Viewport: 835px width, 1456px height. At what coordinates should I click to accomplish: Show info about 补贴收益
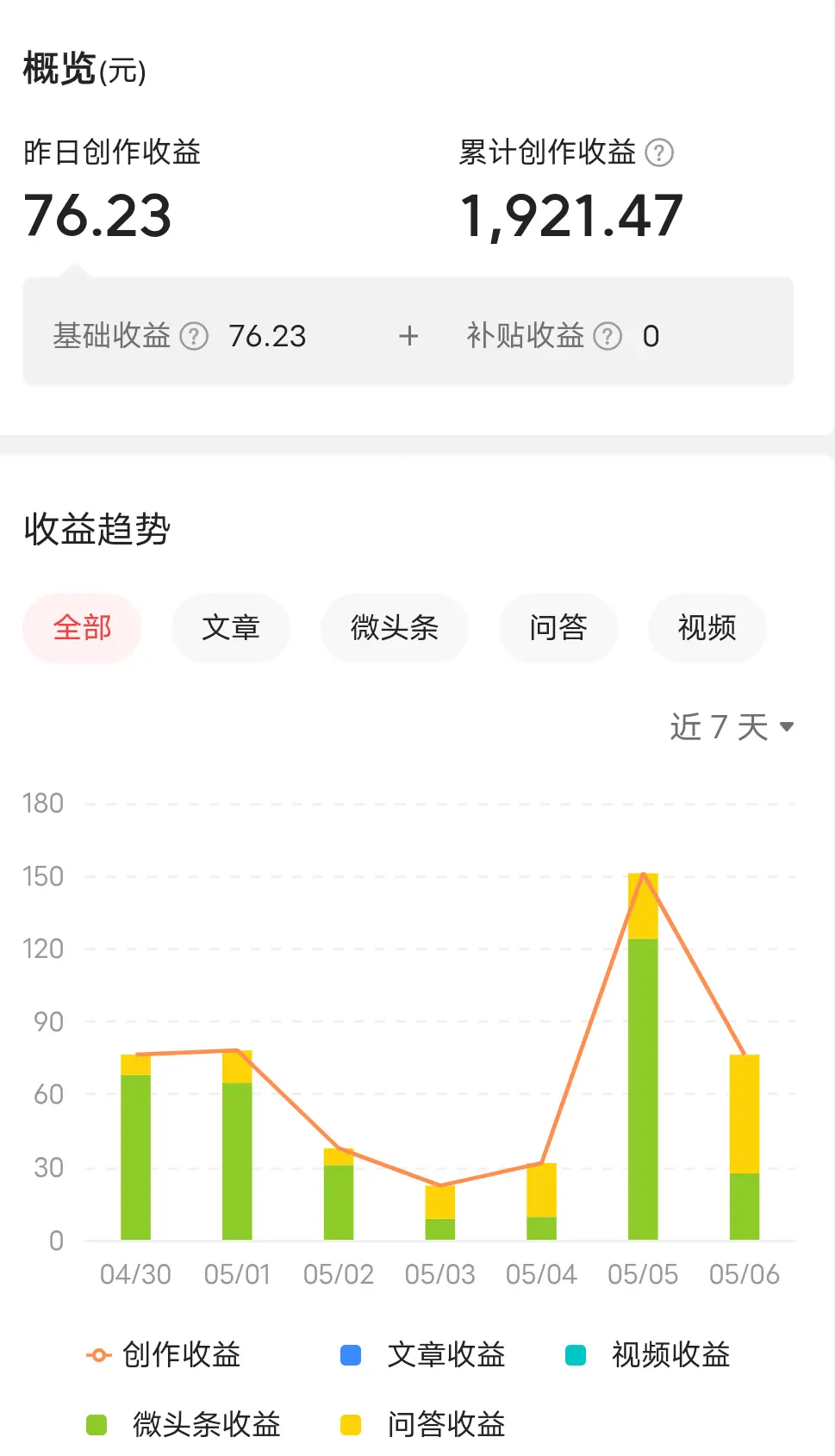608,336
